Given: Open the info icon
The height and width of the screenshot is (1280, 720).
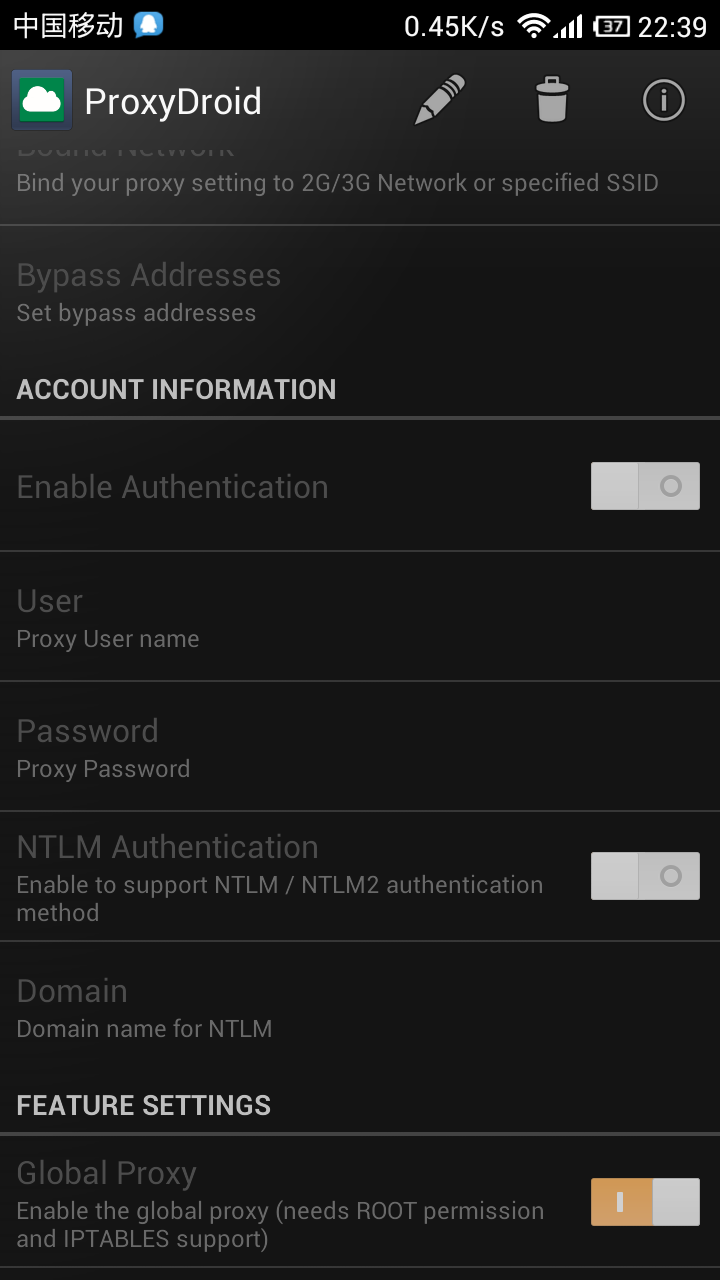Looking at the screenshot, I should [663, 100].
